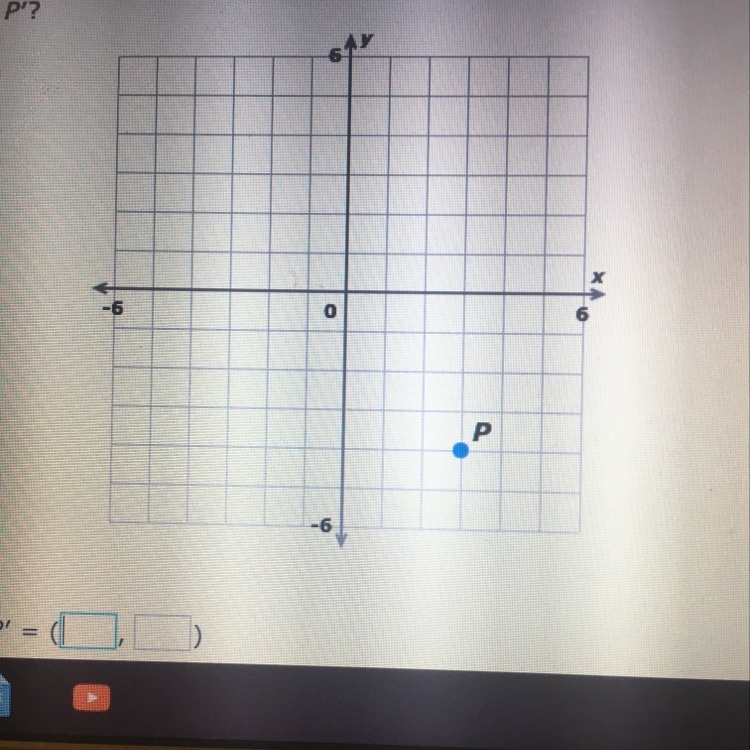Select the second coordinate box for P′

pos(163,633)
